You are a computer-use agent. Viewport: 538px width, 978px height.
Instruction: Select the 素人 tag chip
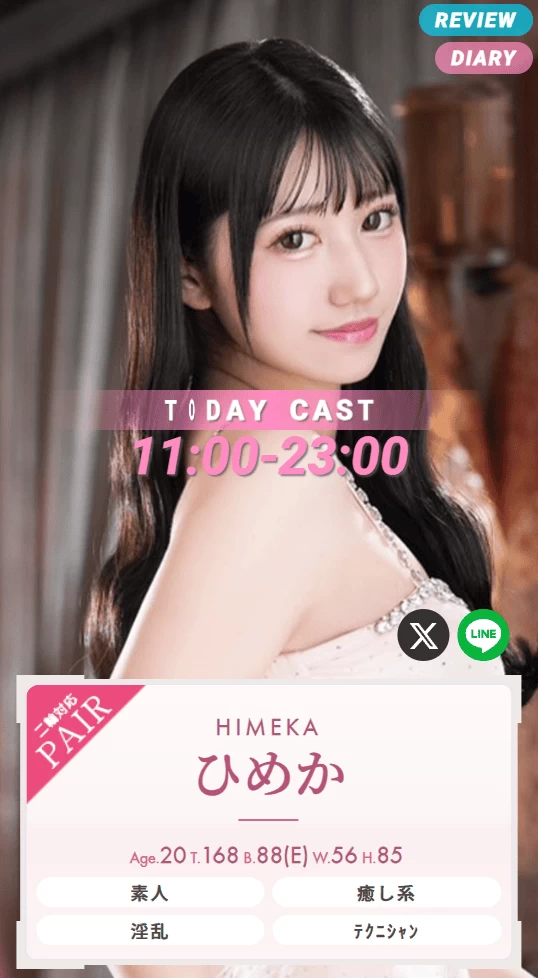[150, 893]
